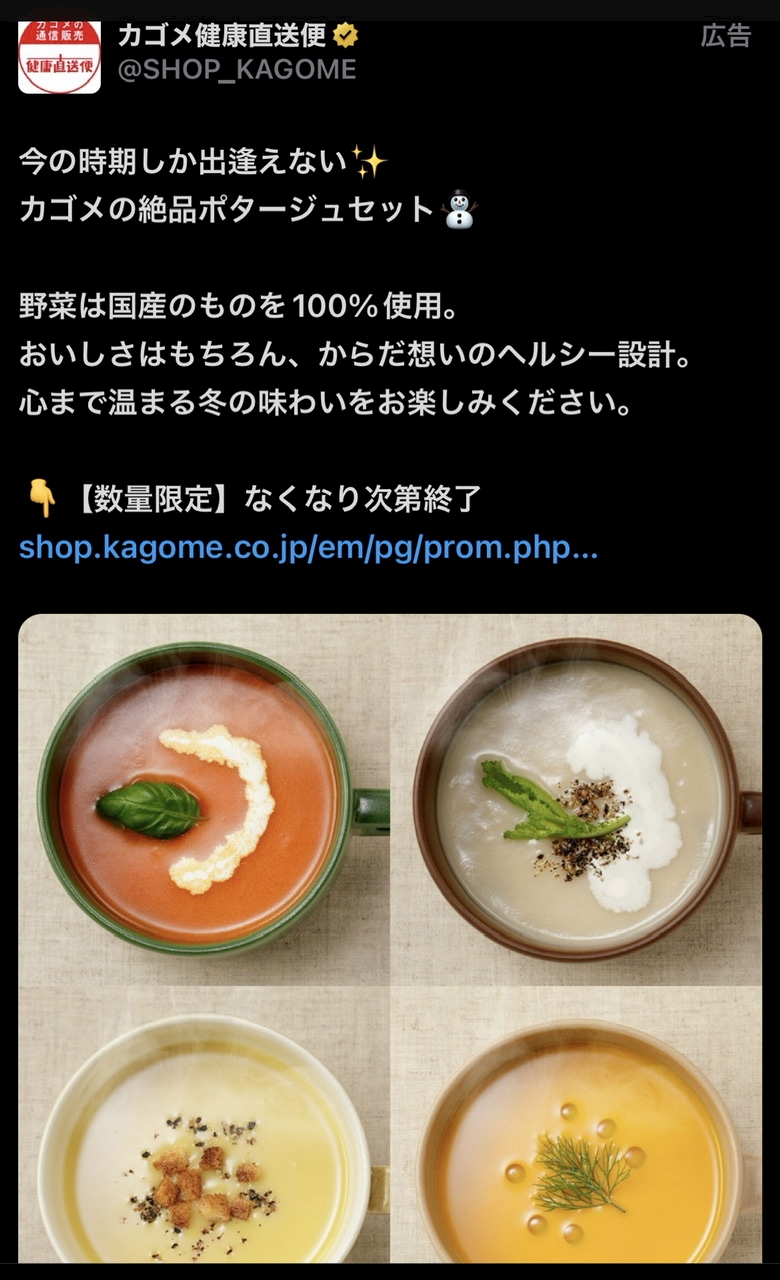Open the カゴメ健康直送便 account name
Image resolution: width=780 pixels, height=1280 pixels.
(x=223, y=36)
